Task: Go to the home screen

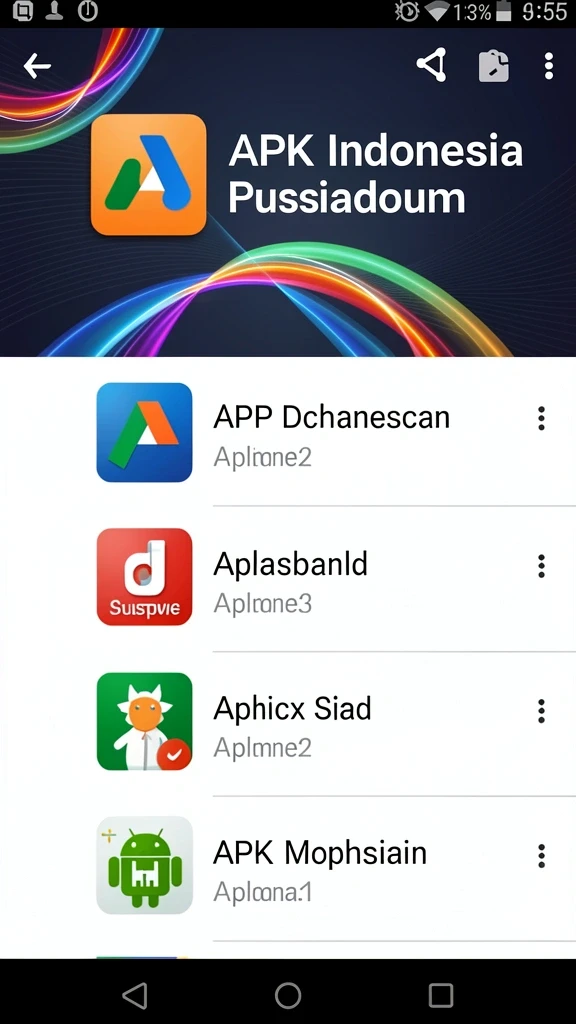Action: (x=288, y=996)
